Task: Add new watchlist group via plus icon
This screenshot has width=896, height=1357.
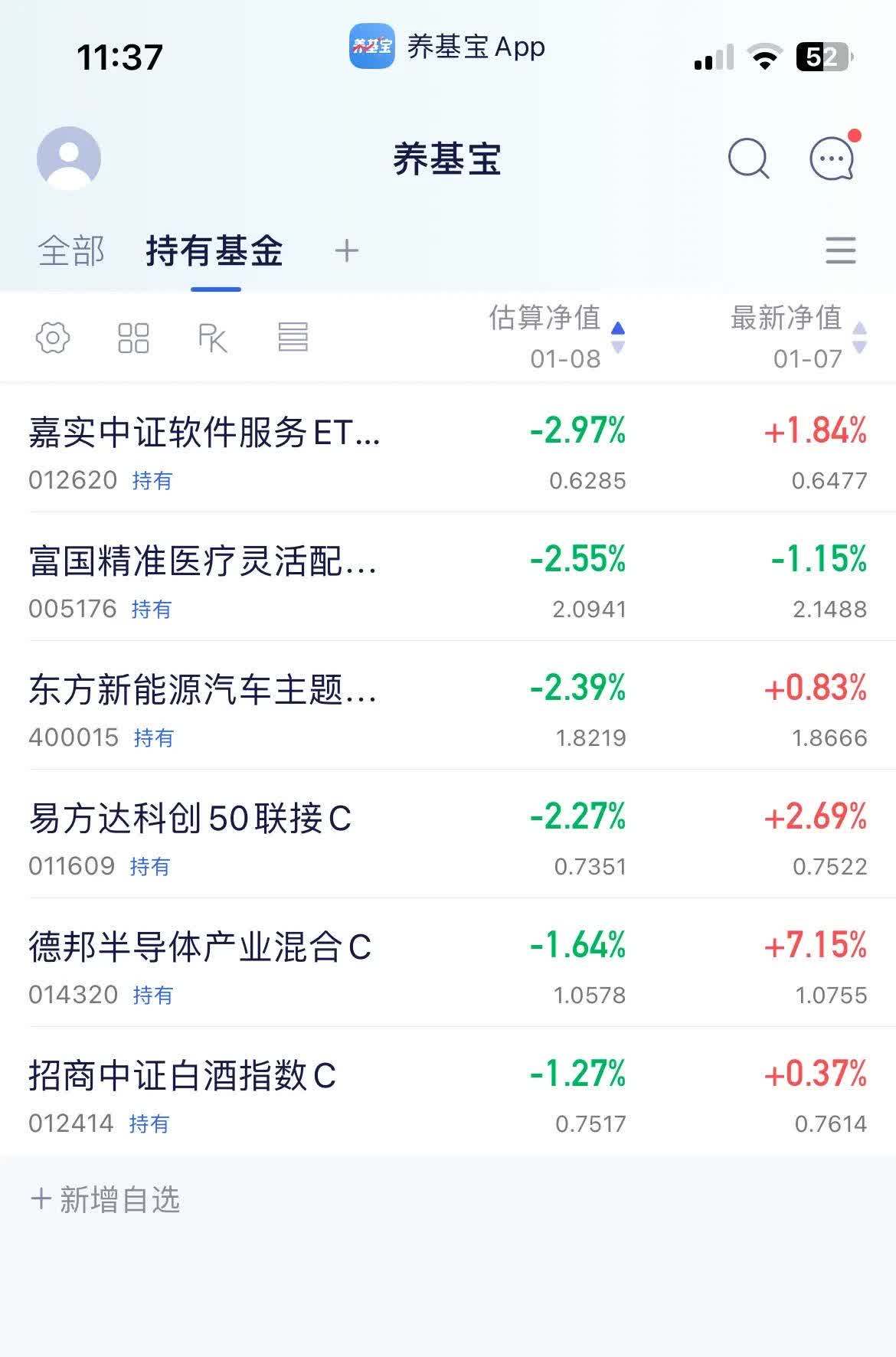Action: [x=346, y=250]
